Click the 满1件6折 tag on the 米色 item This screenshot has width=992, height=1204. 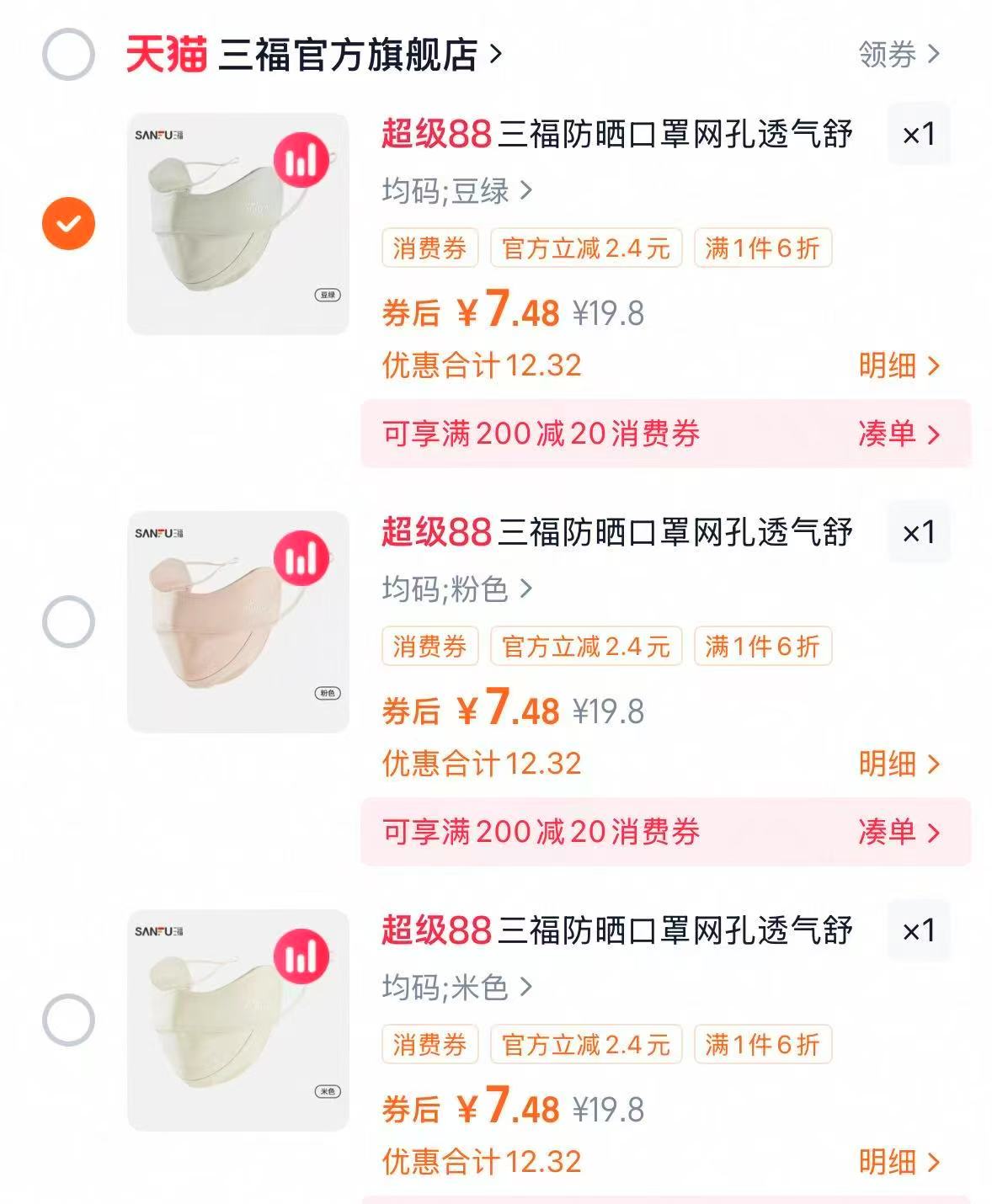click(x=760, y=1046)
